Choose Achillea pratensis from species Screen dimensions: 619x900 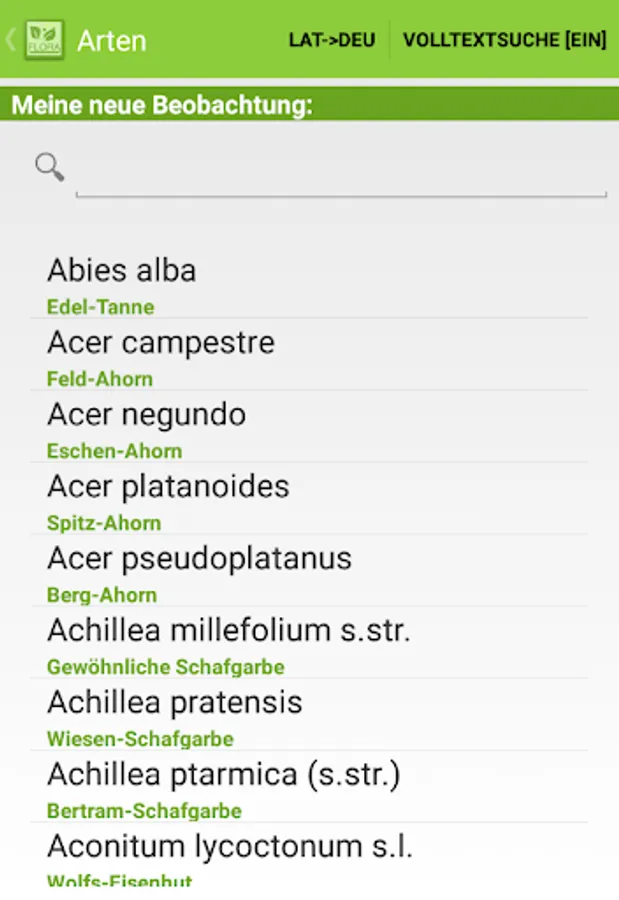click(x=308, y=715)
